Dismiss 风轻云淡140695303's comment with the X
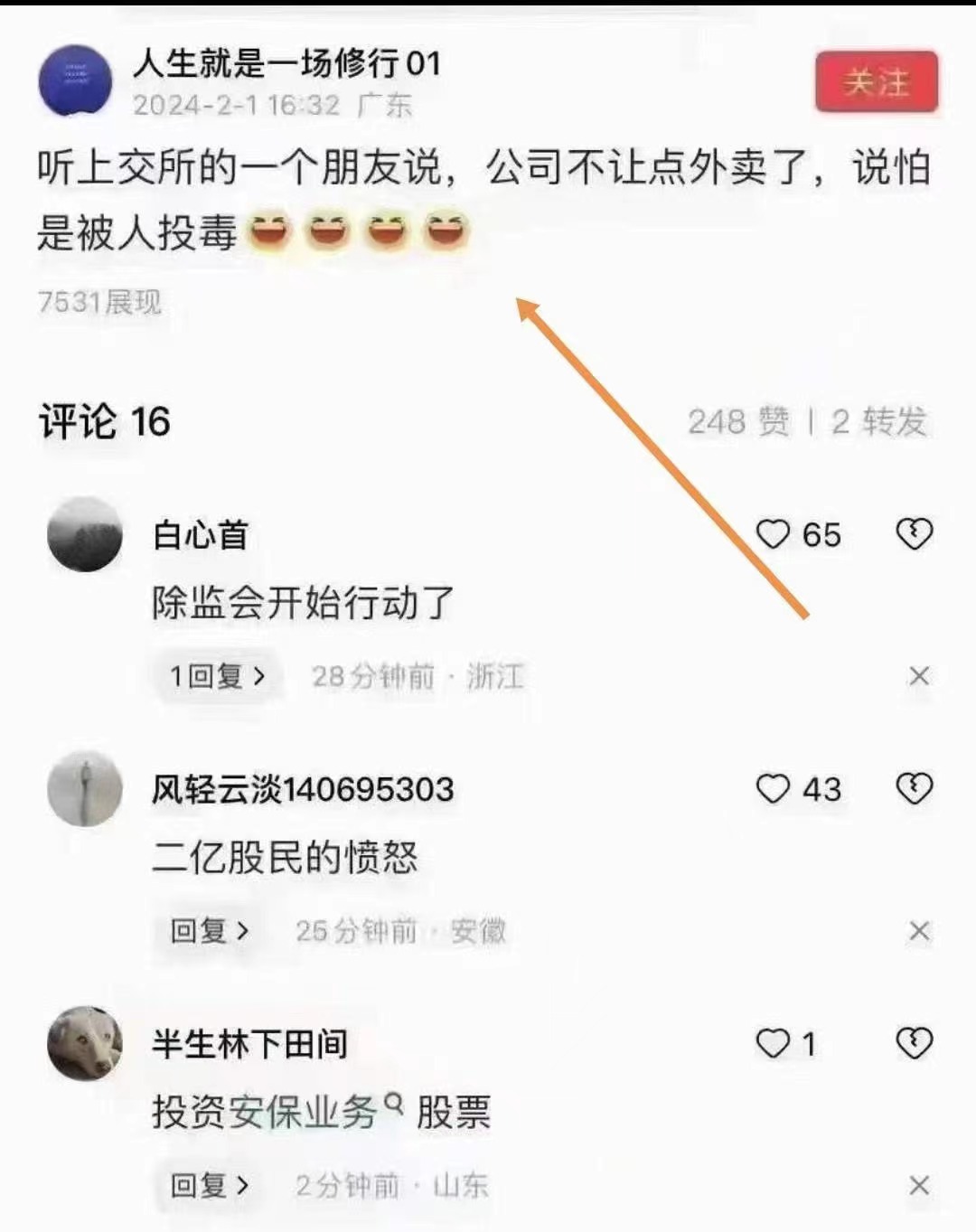The height and width of the screenshot is (1232, 976). tap(919, 931)
